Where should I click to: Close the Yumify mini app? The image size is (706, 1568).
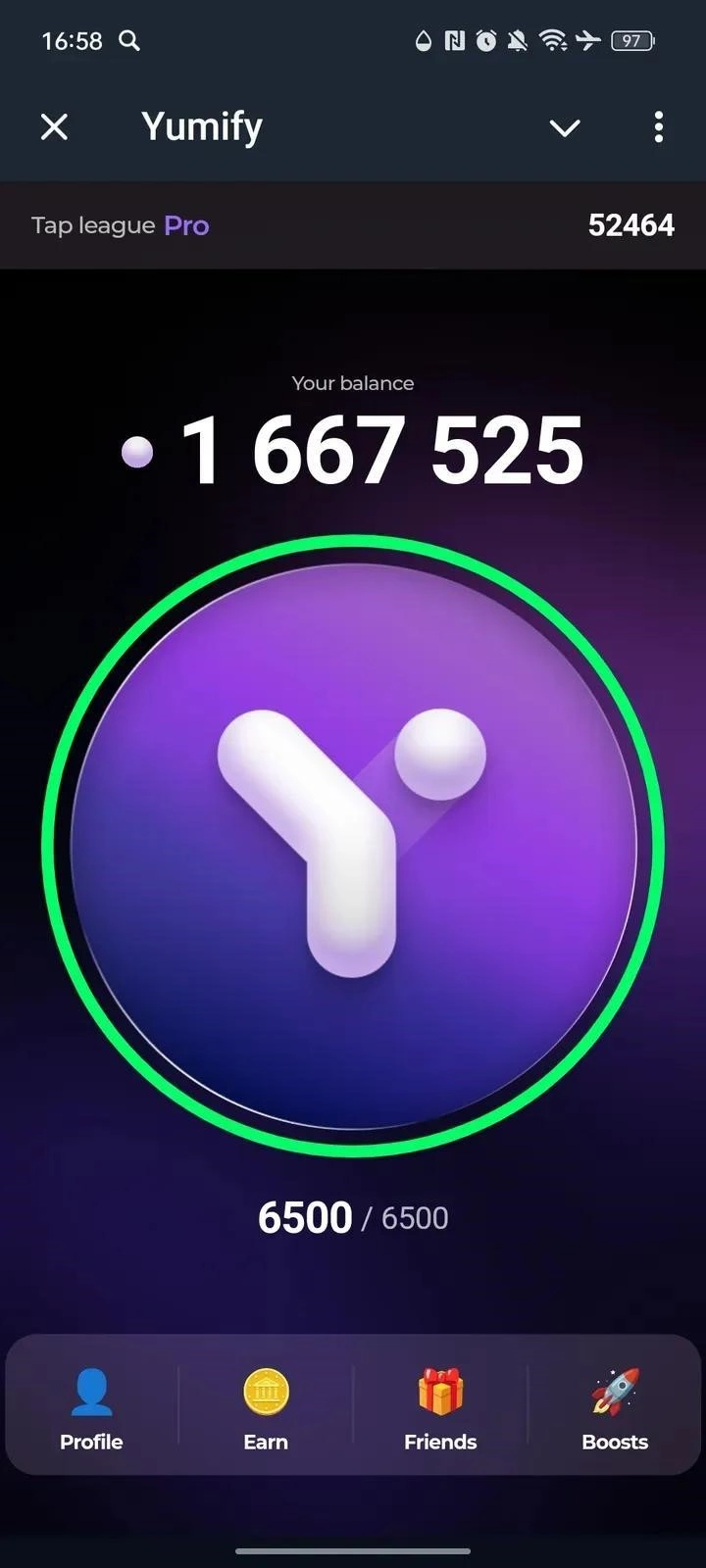tap(55, 126)
